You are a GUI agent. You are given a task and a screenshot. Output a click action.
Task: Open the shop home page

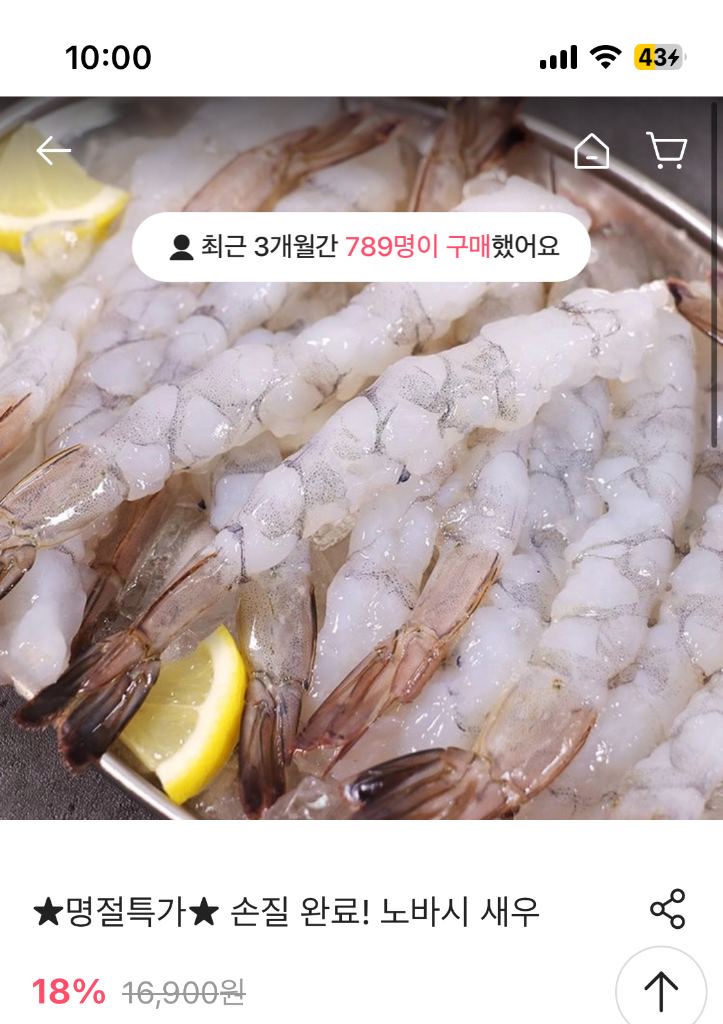click(x=592, y=151)
